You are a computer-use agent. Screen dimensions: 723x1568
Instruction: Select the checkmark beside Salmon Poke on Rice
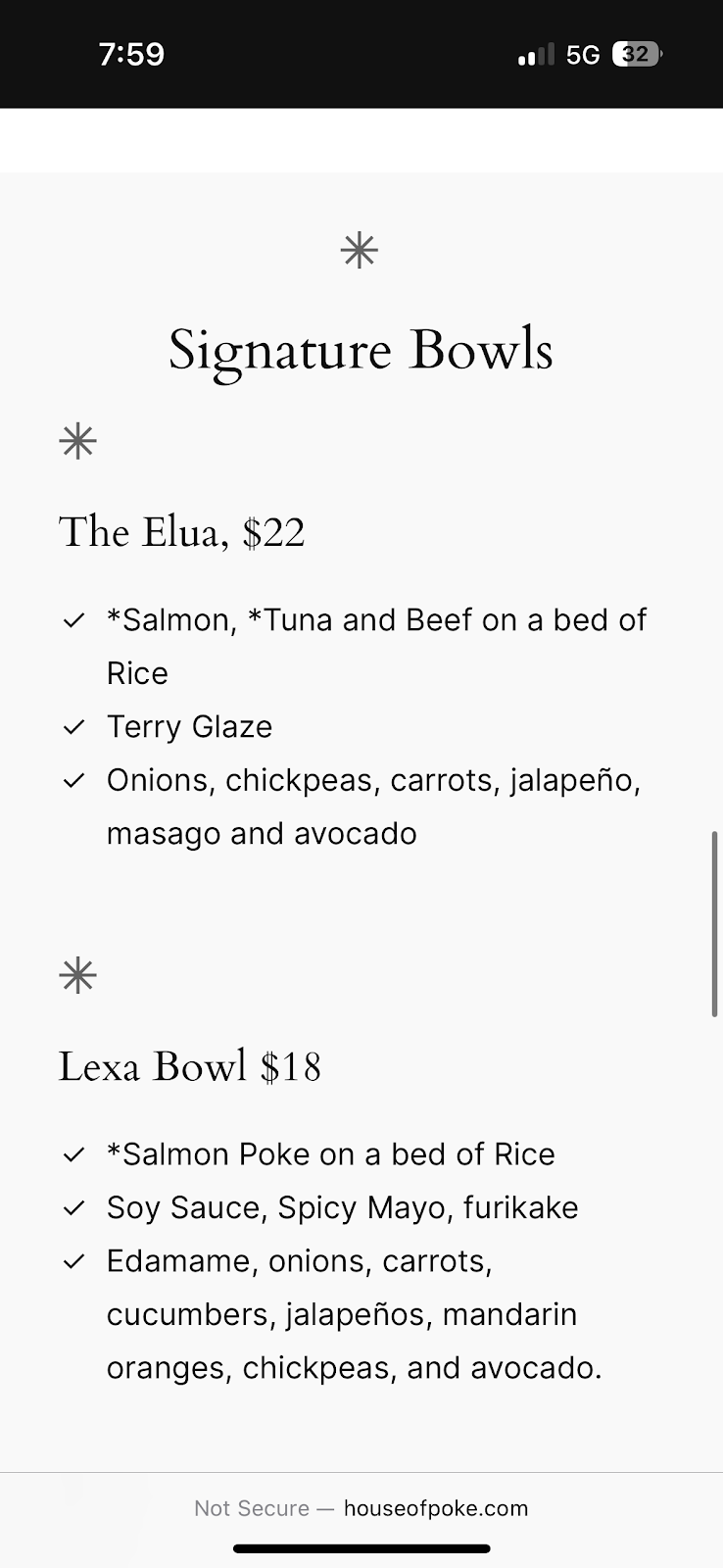(x=73, y=1154)
